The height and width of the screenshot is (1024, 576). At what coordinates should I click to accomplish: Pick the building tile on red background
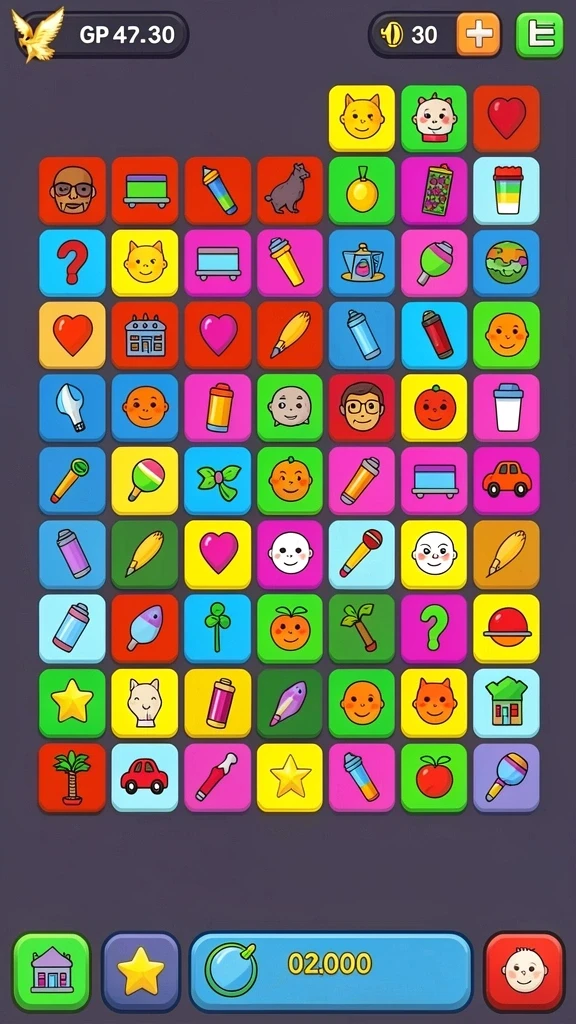click(x=144, y=335)
